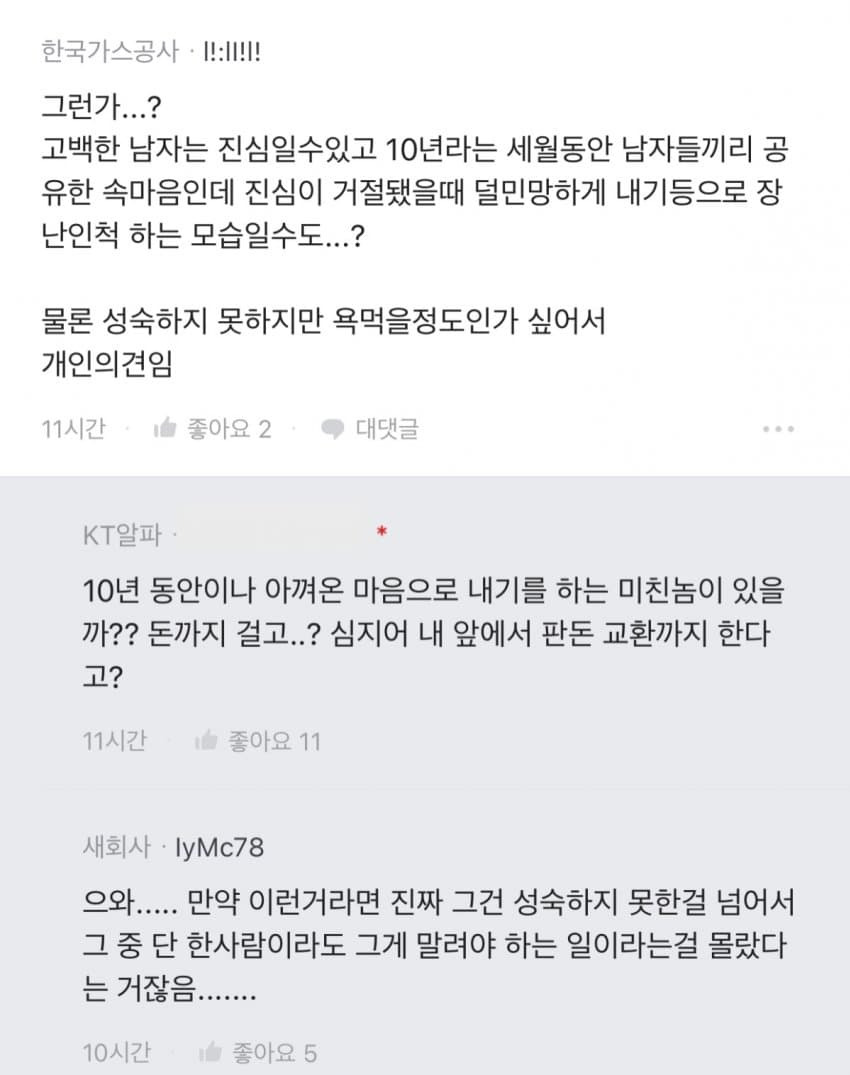Select the lyMc78 user ID
This screenshot has width=850, height=1075.
pyautogui.click(x=222, y=847)
